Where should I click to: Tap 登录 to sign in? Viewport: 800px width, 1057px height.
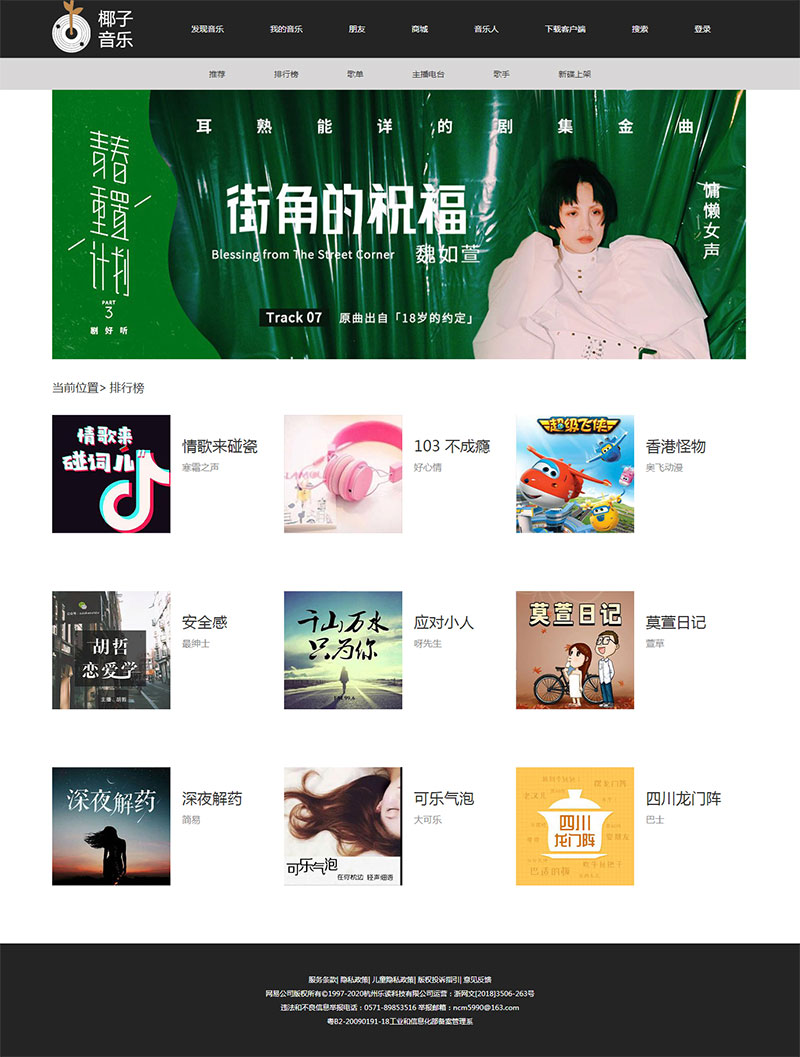point(702,29)
